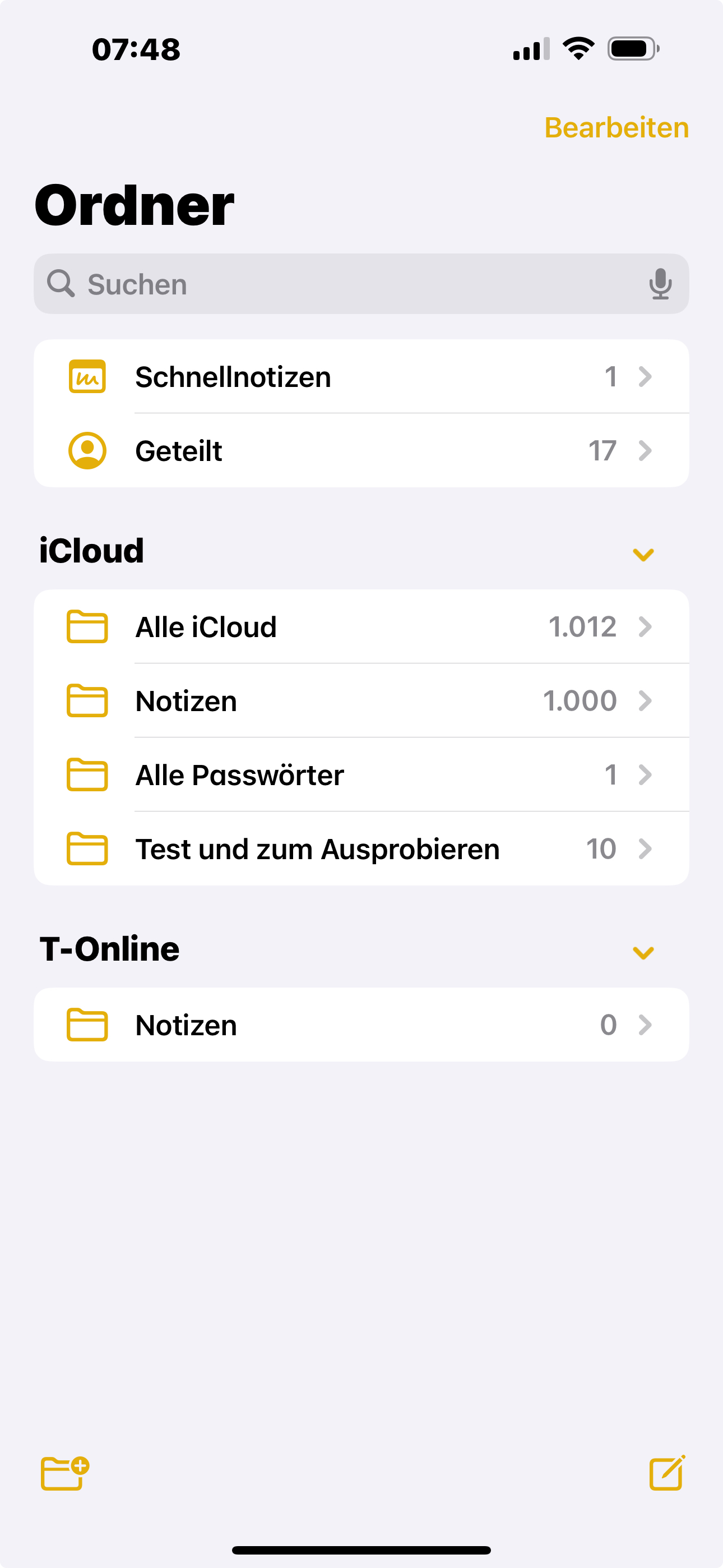Viewport: 723px width, 1568px height.
Task: Open the T-Online Notizen folder
Action: (361, 1025)
